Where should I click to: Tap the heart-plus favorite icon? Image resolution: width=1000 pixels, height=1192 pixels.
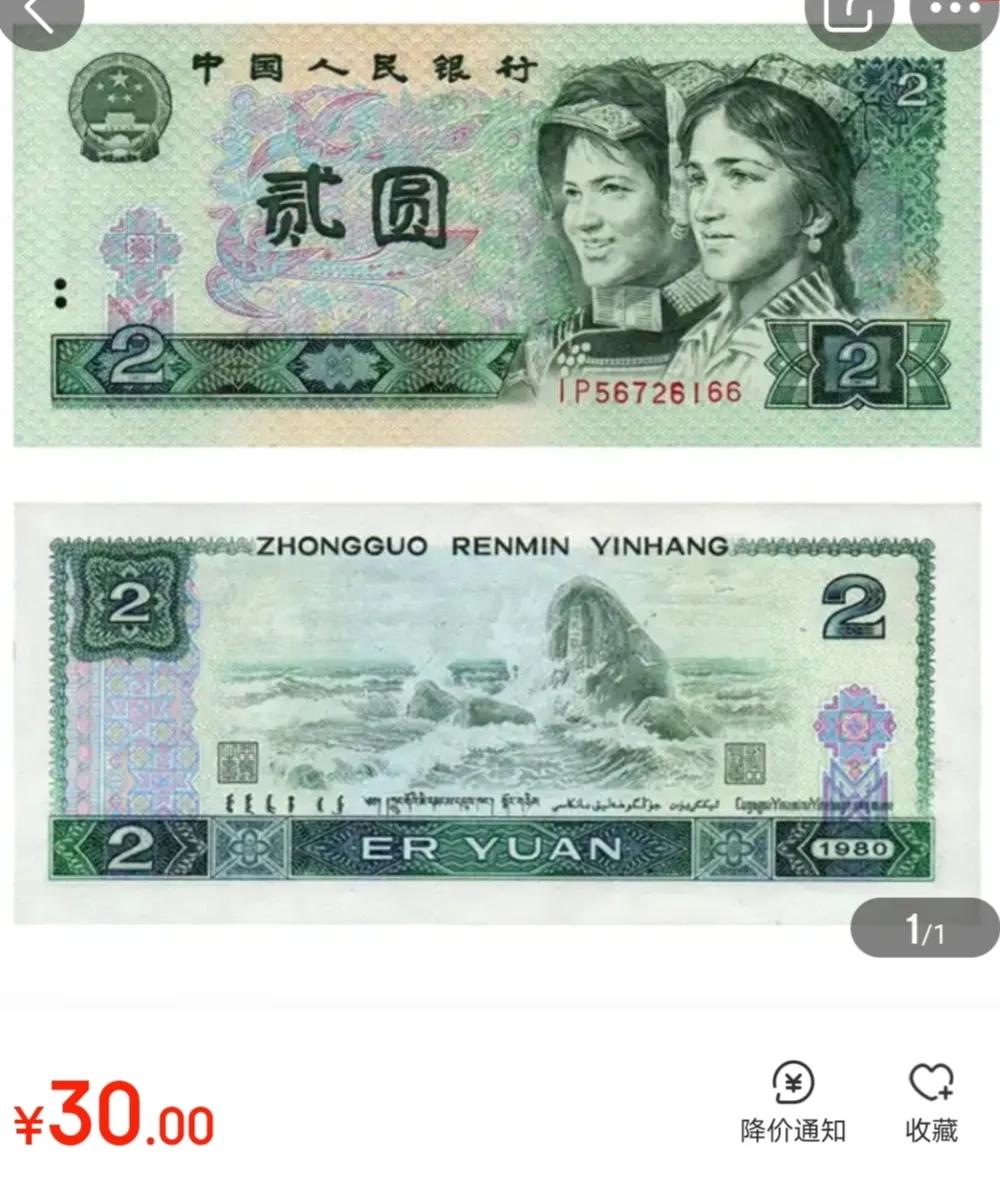pos(930,1079)
